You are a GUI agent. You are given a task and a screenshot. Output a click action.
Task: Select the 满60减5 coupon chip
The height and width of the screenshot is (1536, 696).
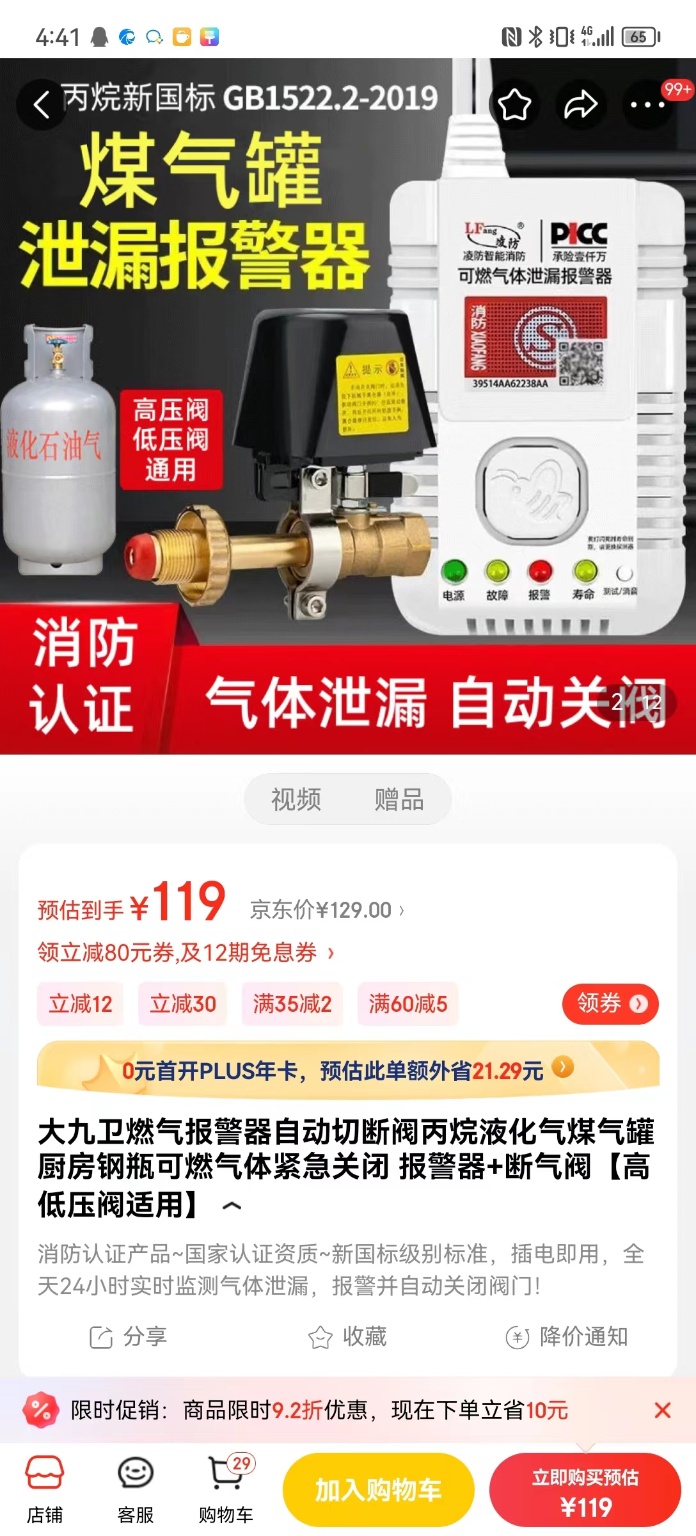point(408,1004)
